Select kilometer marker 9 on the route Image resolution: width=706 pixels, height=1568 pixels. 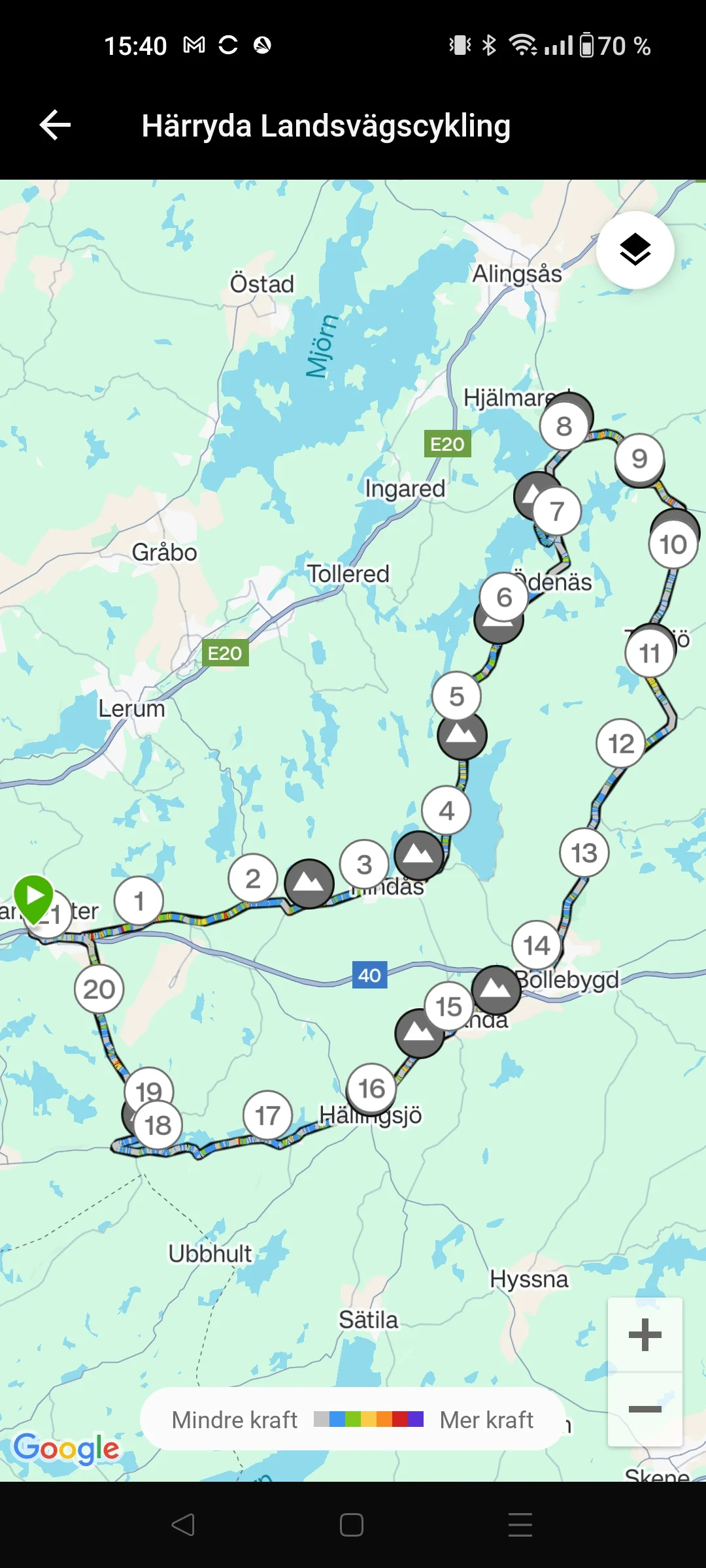click(640, 459)
